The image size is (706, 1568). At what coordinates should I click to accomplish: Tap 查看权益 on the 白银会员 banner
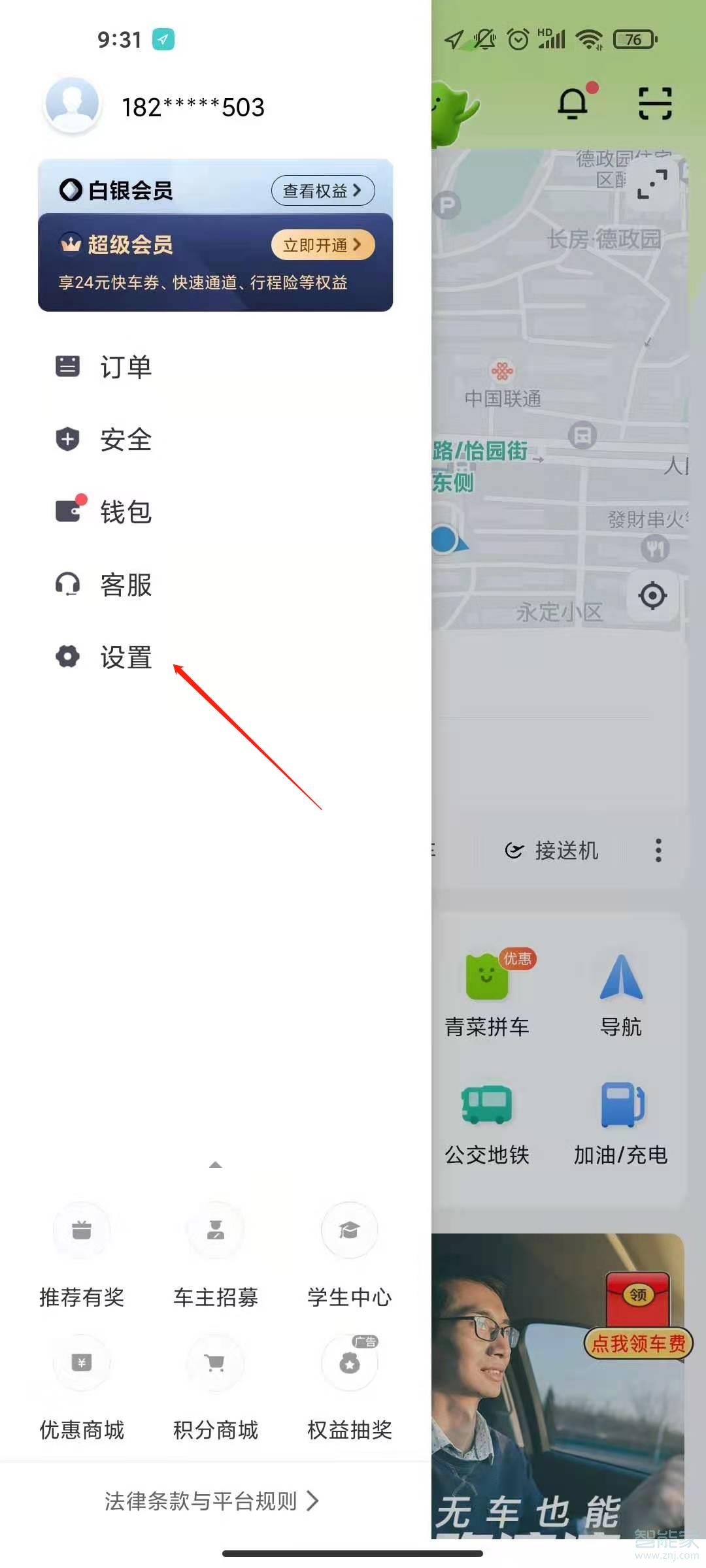point(323,190)
